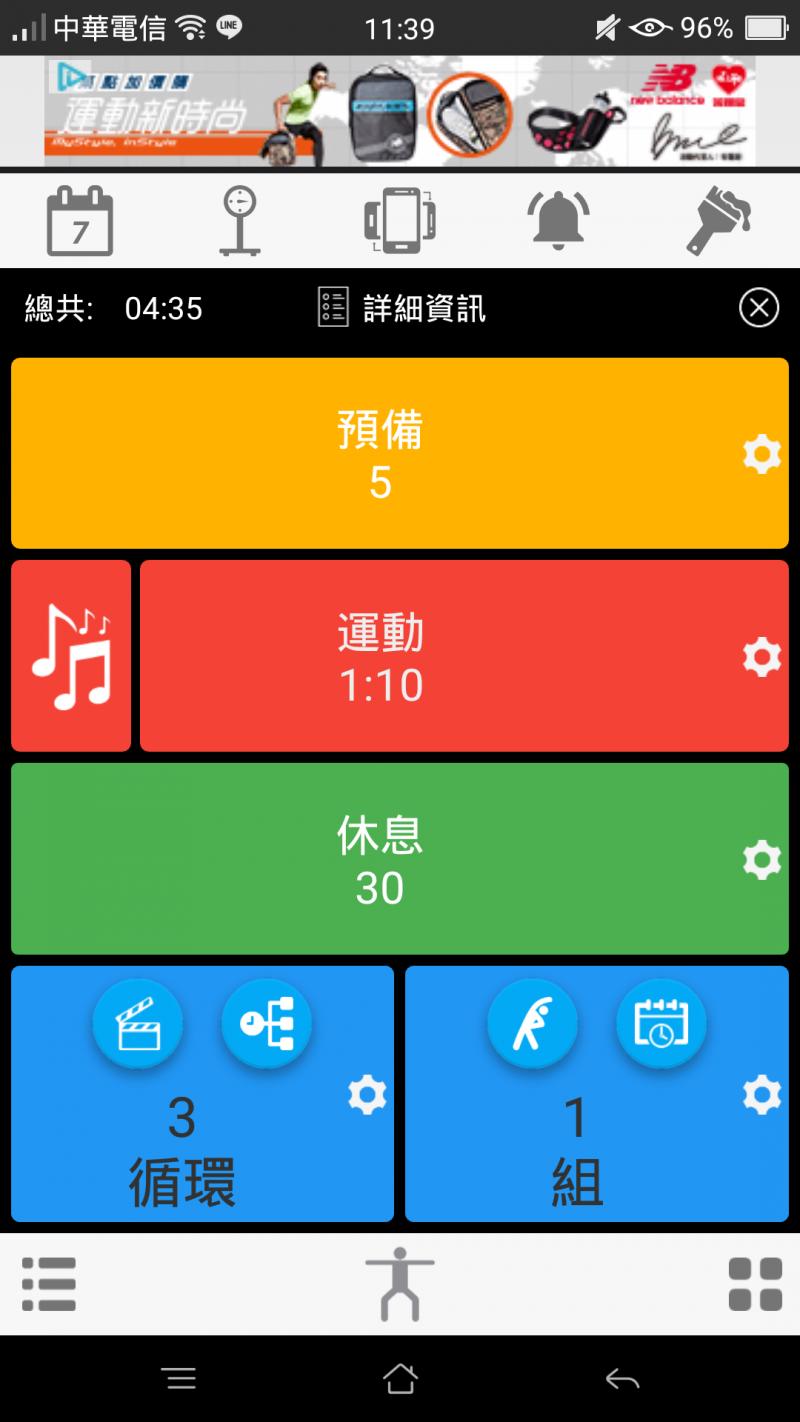Open the grid view at the bottom

click(x=755, y=1284)
